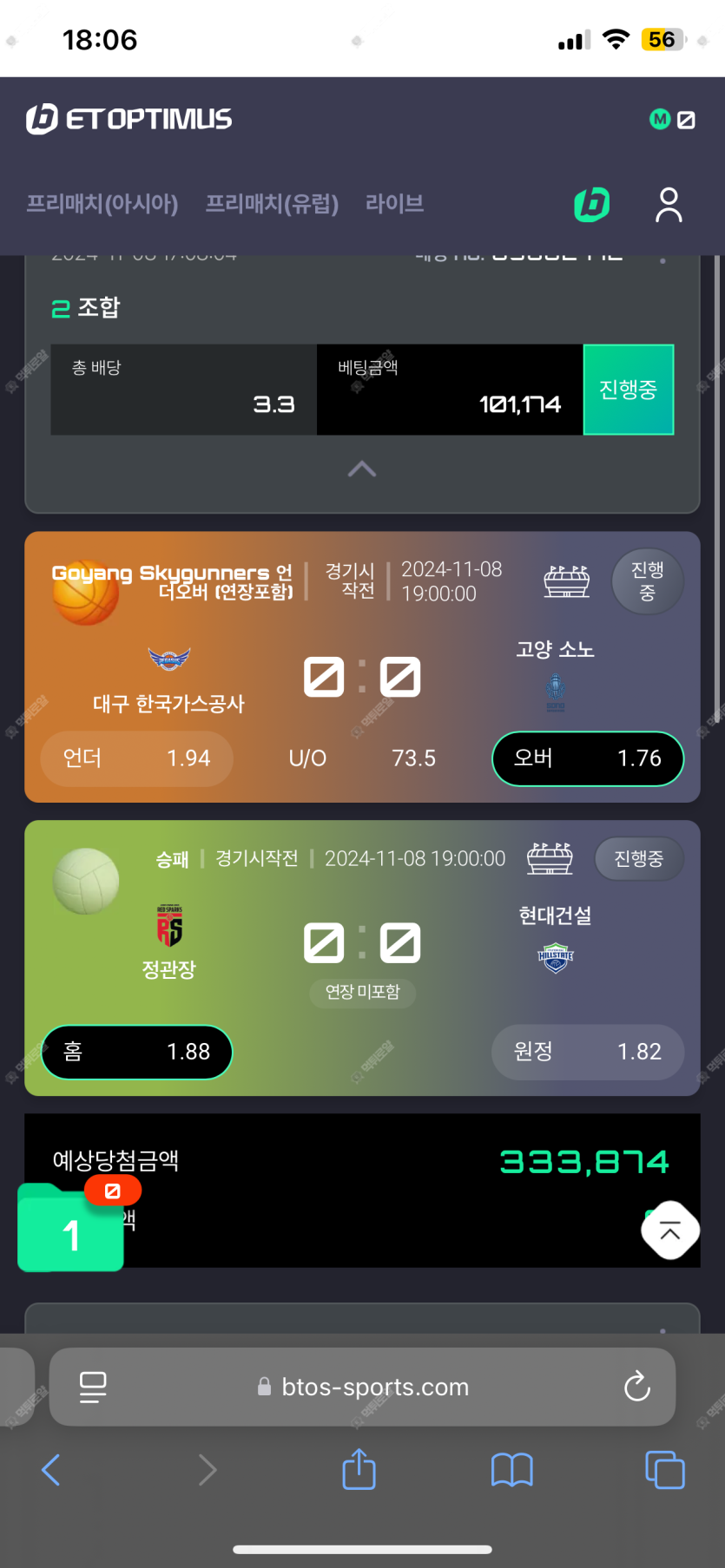725x1568 pixels.
Task: Switch to 프리매치(유럽) tab
Action: (x=271, y=204)
